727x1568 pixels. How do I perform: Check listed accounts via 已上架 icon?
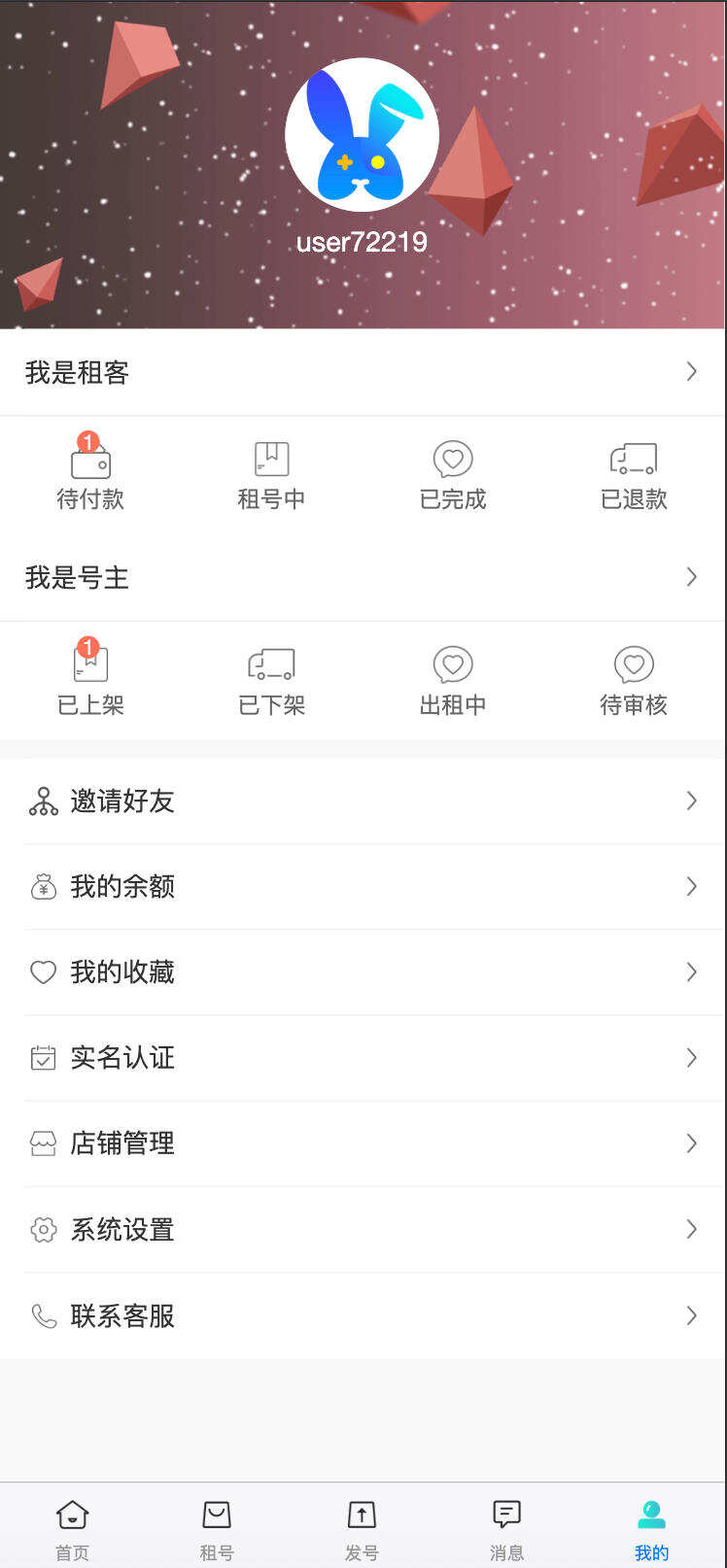tap(90, 675)
